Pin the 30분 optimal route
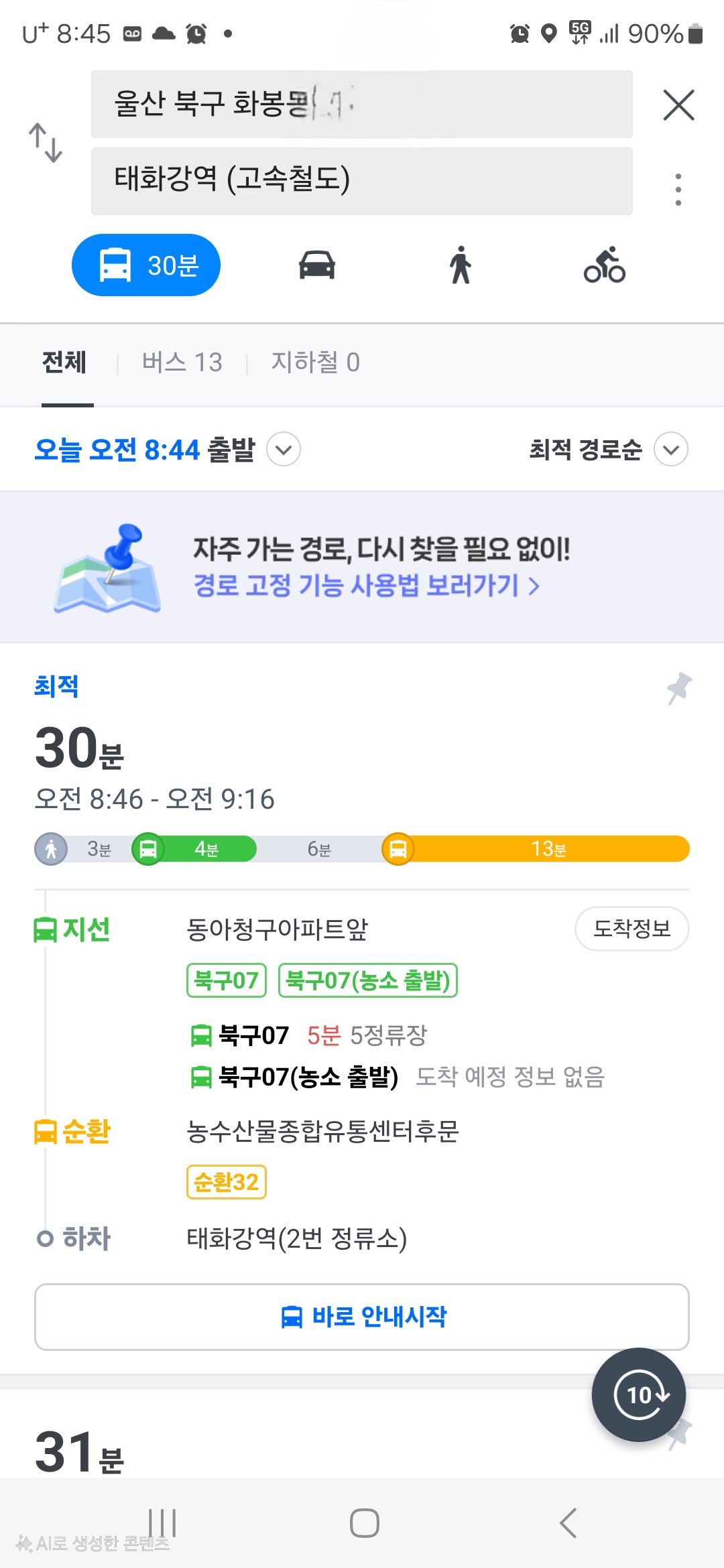724x1568 pixels. click(x=678, y=688)
